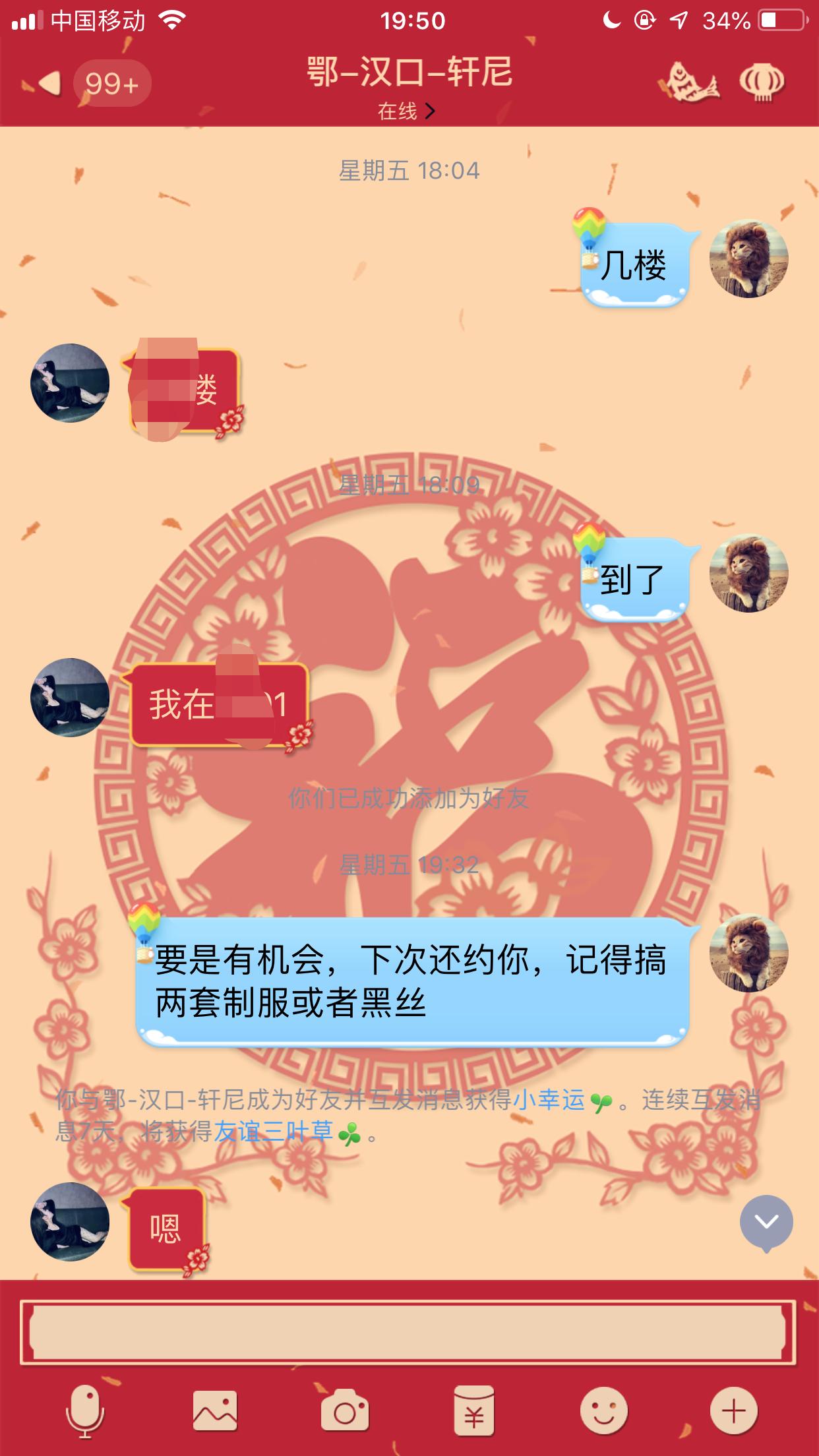Viewport: 819px width, 1456px height.
Task: Open the emoji picker
Action: coord(603,1412)
